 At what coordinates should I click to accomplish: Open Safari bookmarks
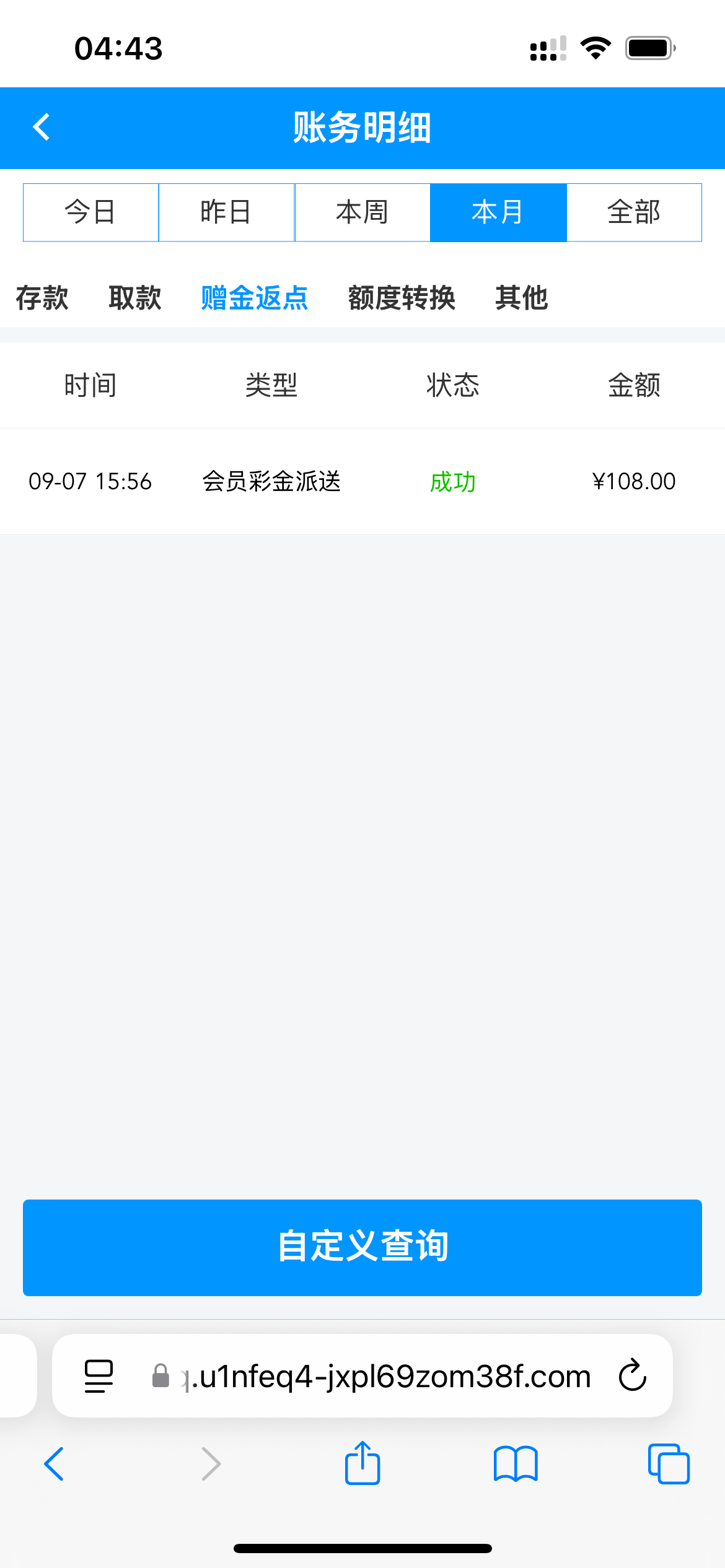tap(516, 1464)
